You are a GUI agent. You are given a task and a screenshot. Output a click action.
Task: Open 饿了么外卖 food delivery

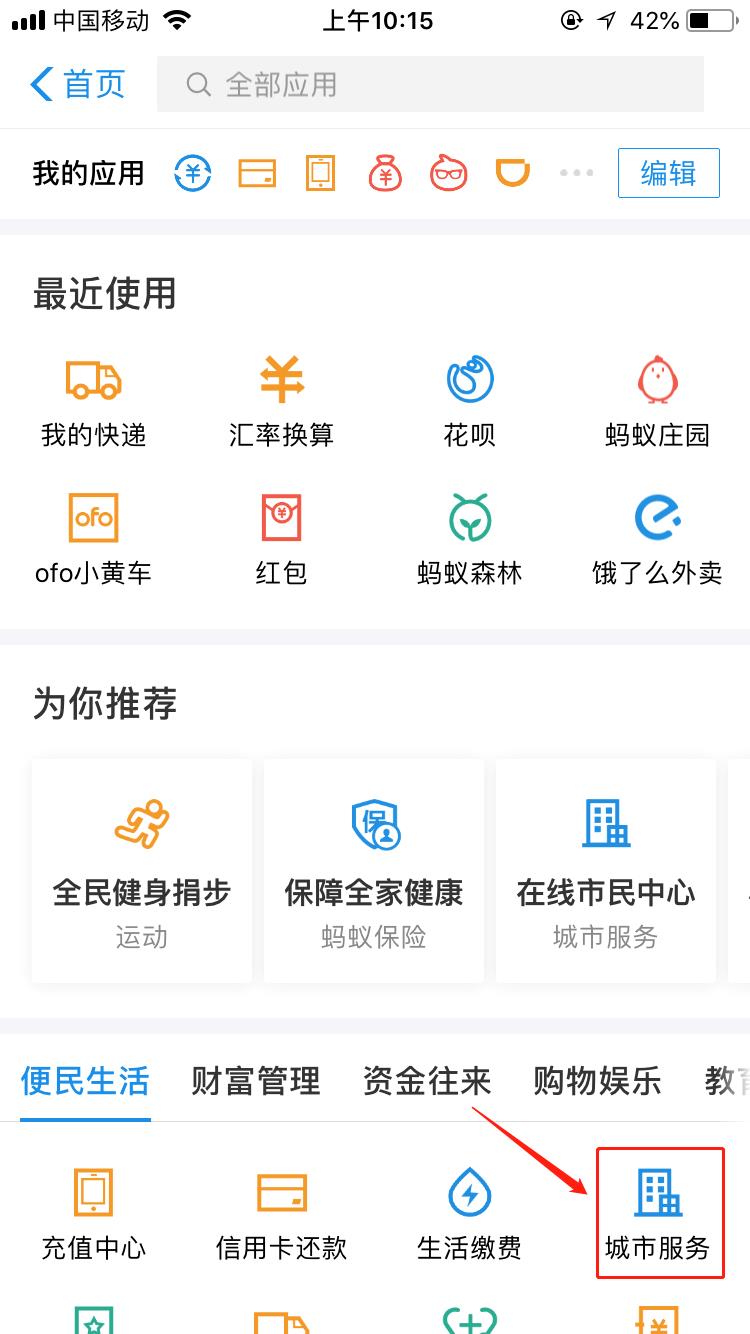656,535
